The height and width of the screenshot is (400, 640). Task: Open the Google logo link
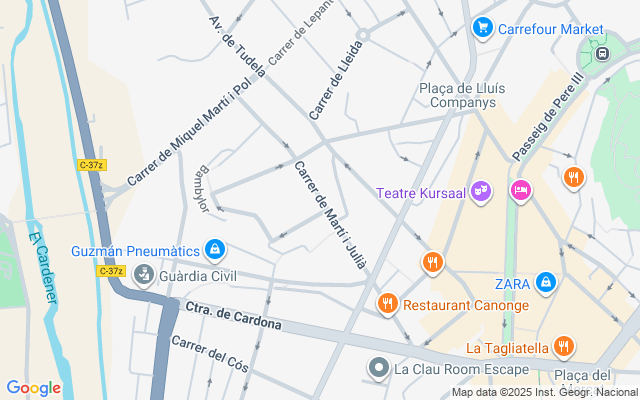[x=33, y=388]
